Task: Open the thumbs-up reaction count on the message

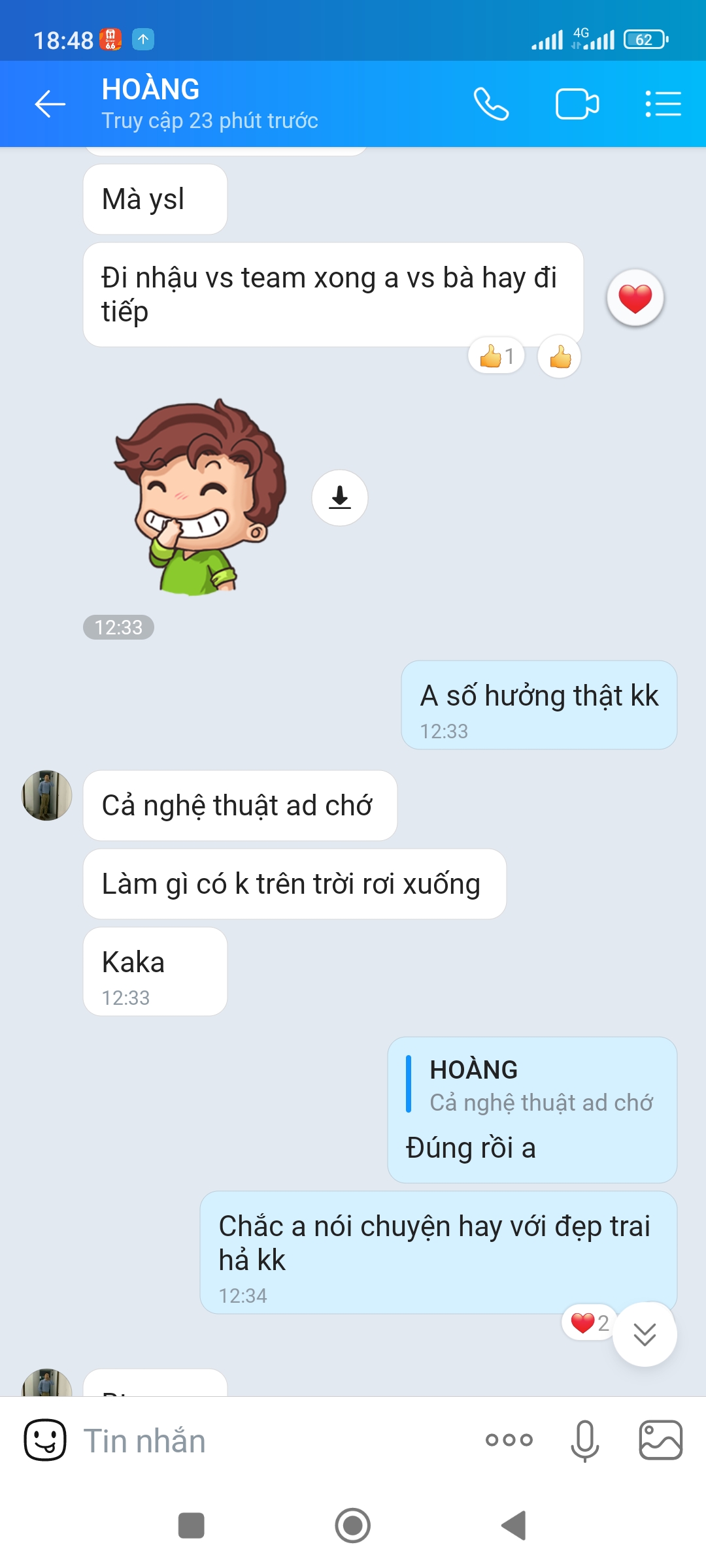Action: (497, 357)
